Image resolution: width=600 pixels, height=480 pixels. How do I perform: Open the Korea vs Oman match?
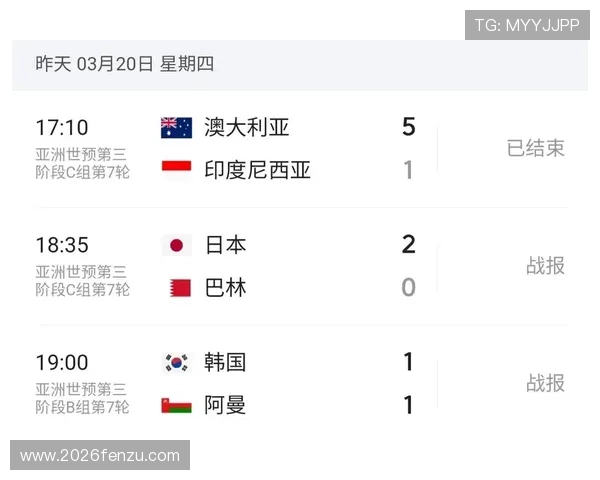[x=250, y=383]
